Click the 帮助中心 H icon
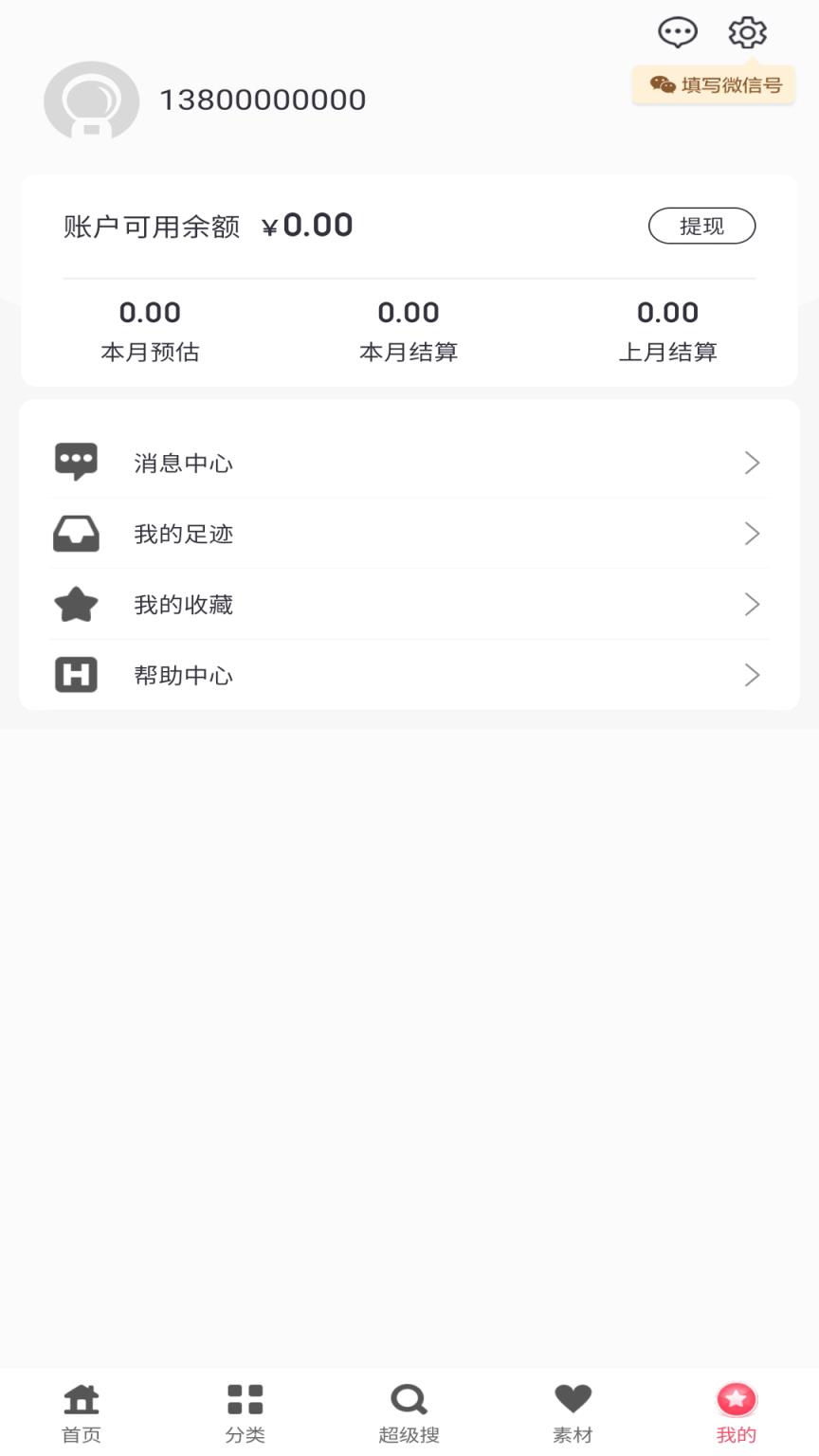Image resolution: width=819 pixels, height=1456 pixels. pos(77,675)
